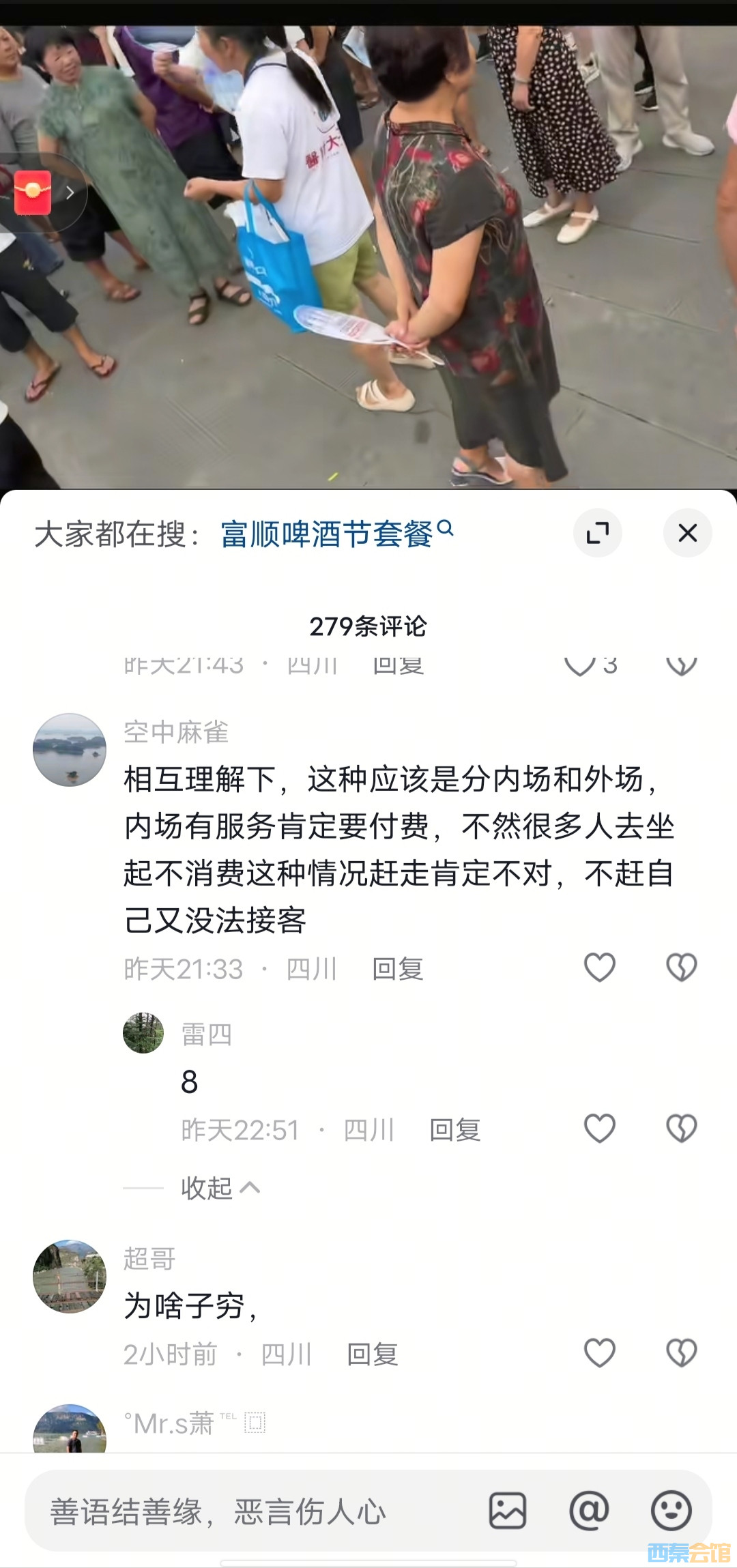
Task: Dislike 空中麻雀's comment
Action: coord(681,968)
